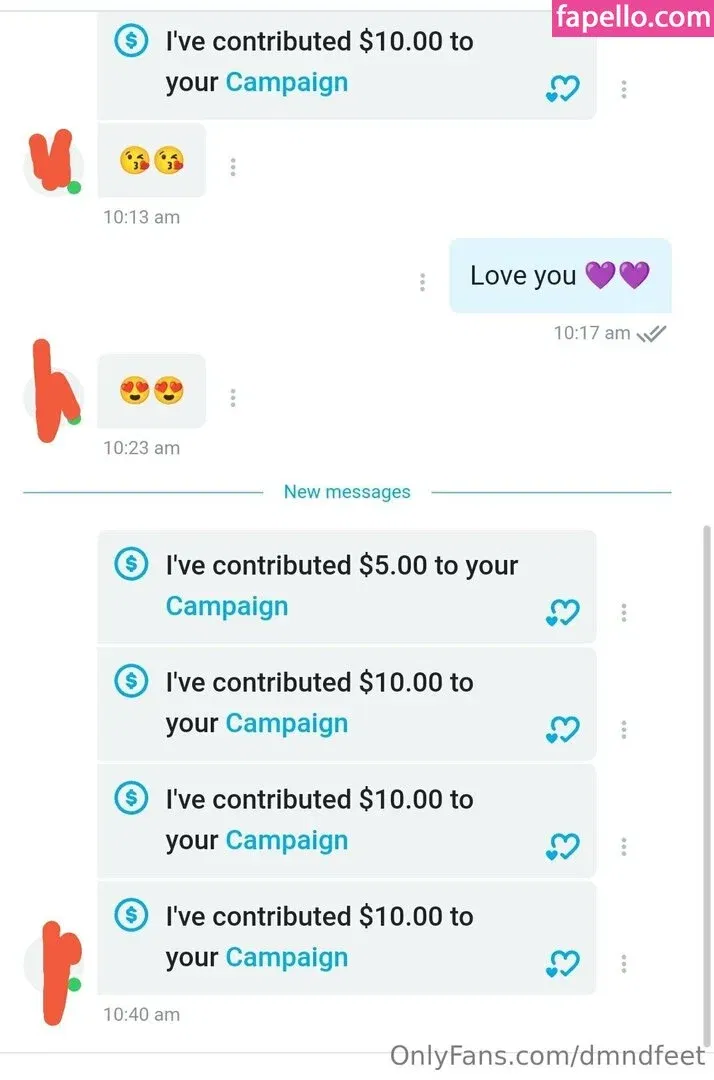Open options beside the 'Love you' message

click(422, 282)
